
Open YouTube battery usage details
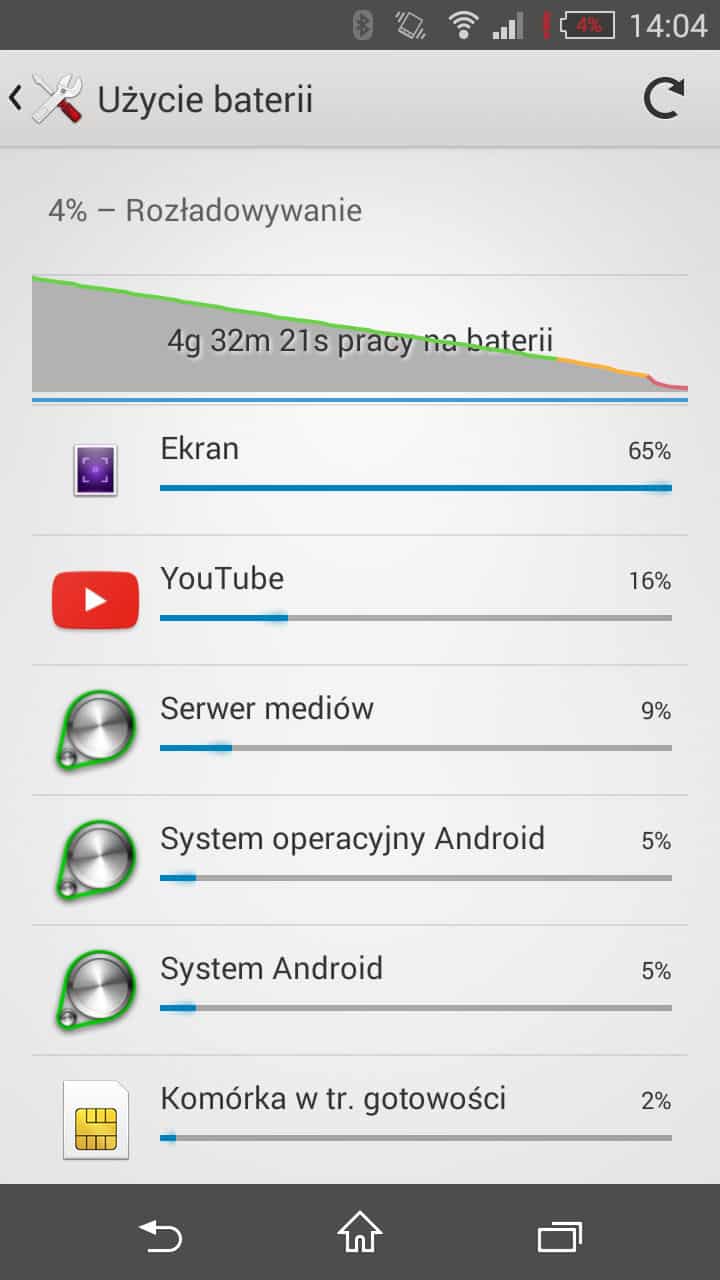point(360,600)
